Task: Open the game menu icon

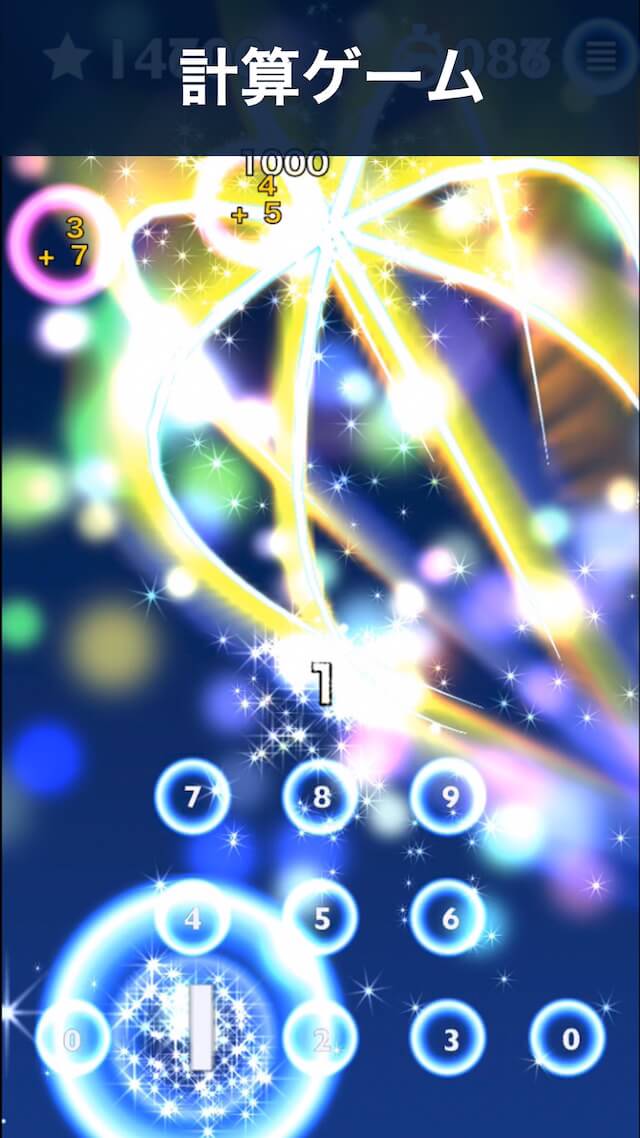Action: coord(600,58)
